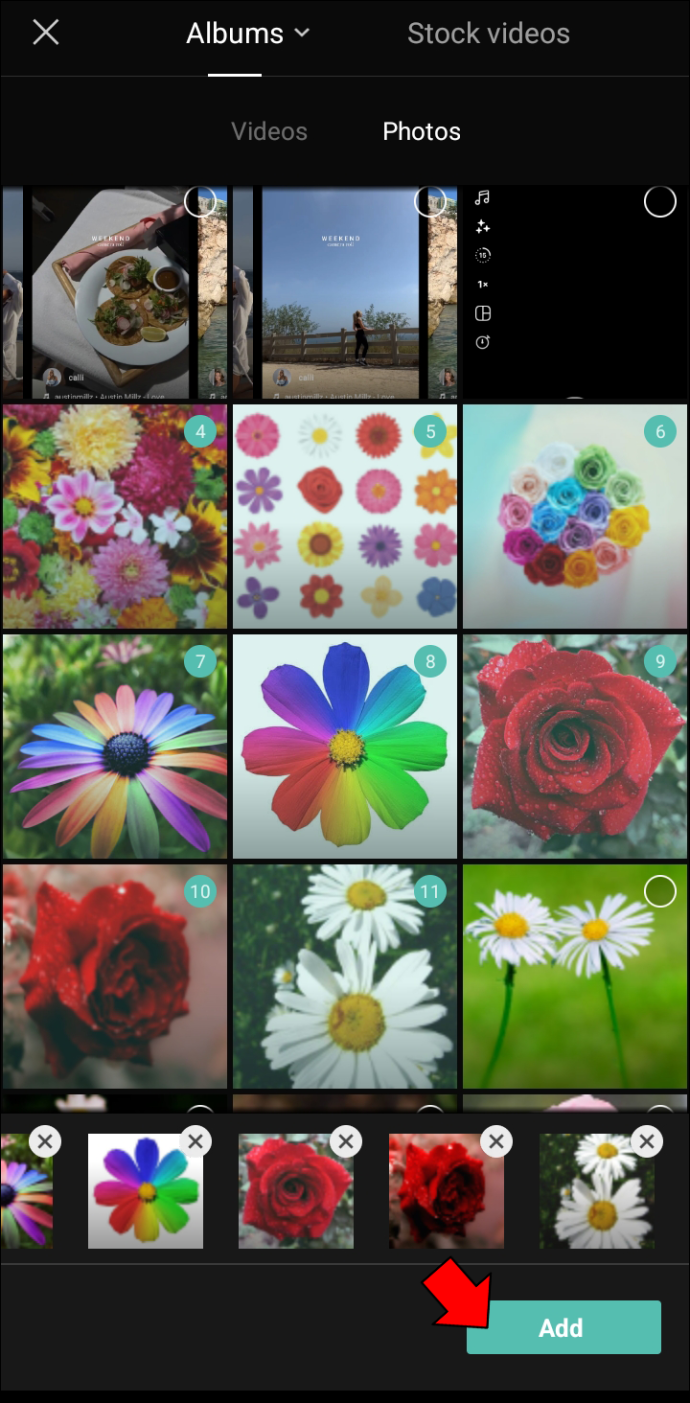Close the media picker

click(46, 33)
